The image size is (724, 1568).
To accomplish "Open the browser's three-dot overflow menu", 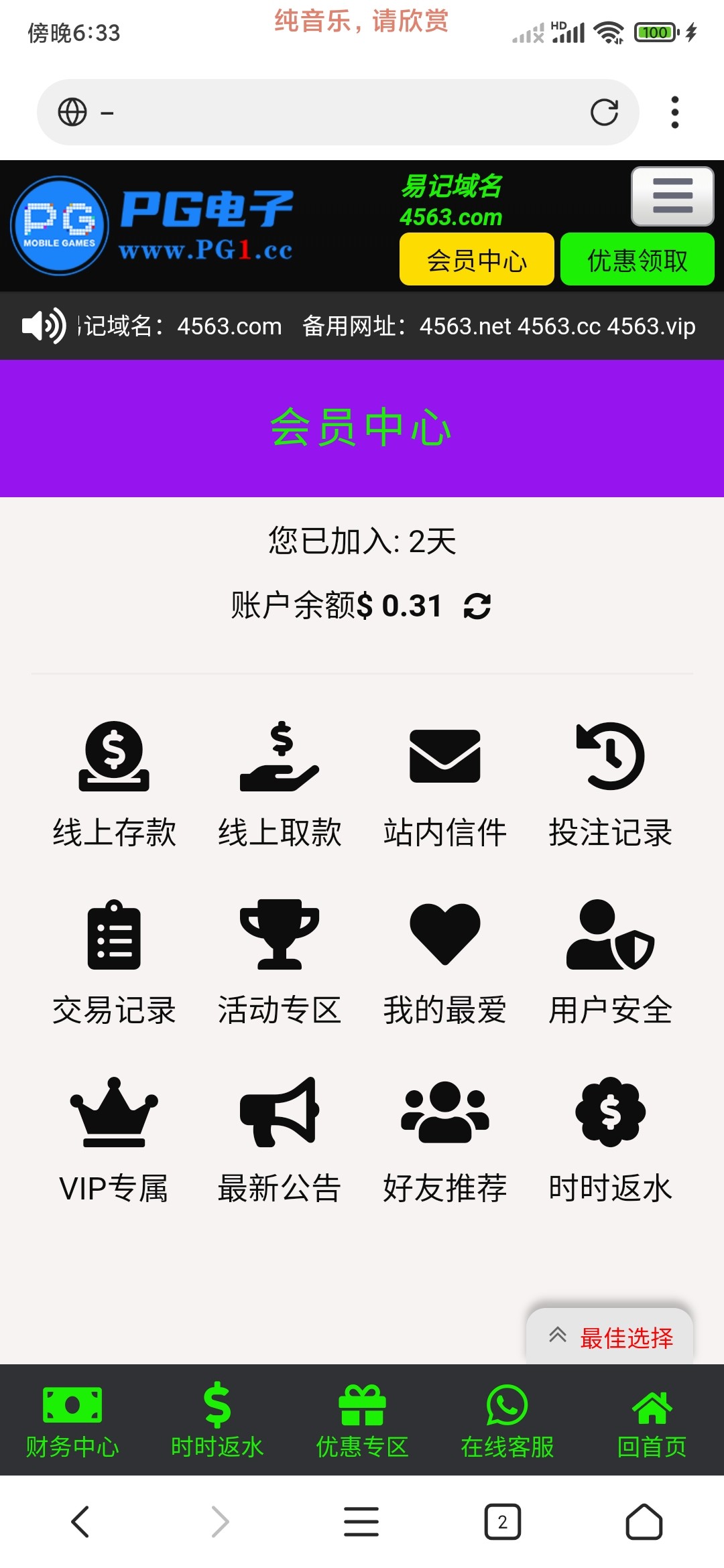I will click(x=674, y=112).
